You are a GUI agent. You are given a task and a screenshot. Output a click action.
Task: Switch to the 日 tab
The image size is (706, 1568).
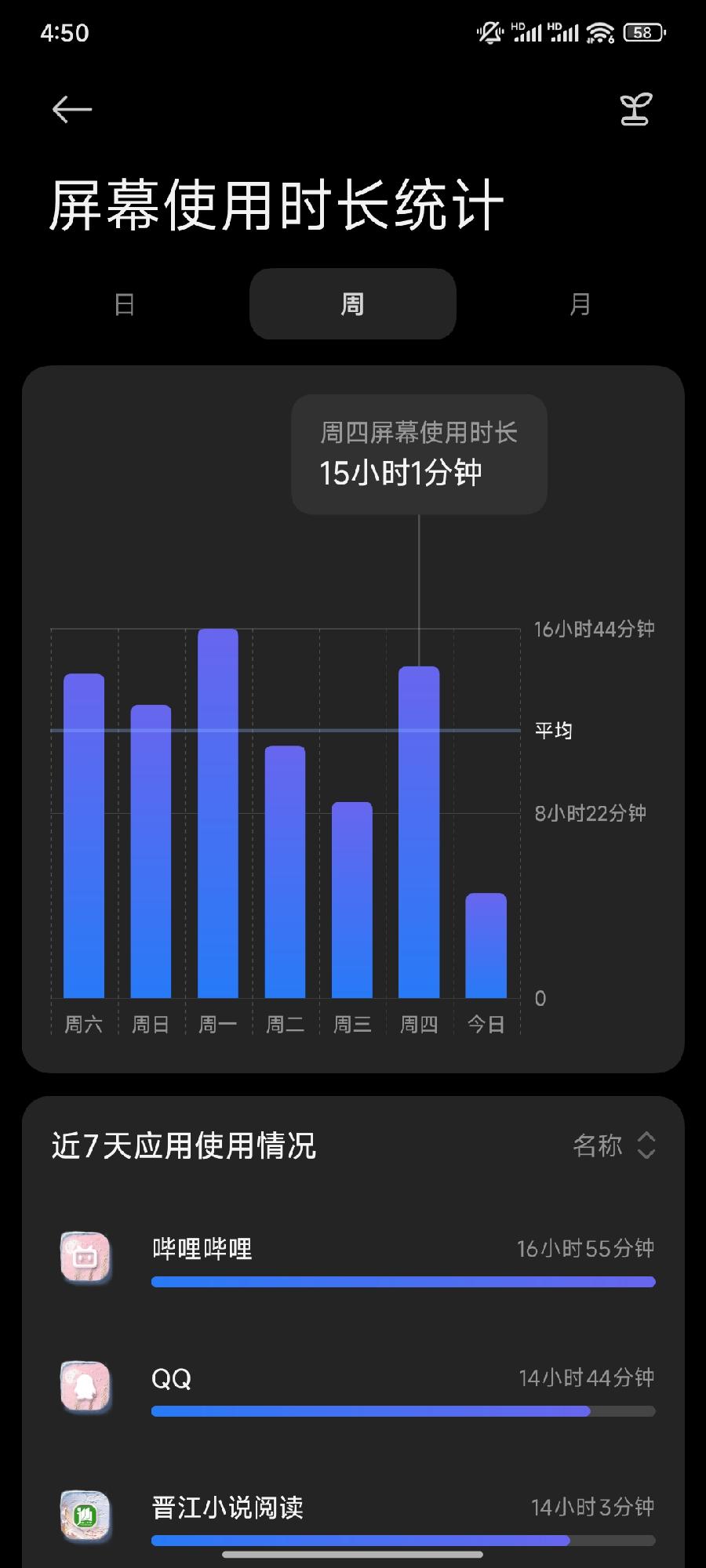125,304
